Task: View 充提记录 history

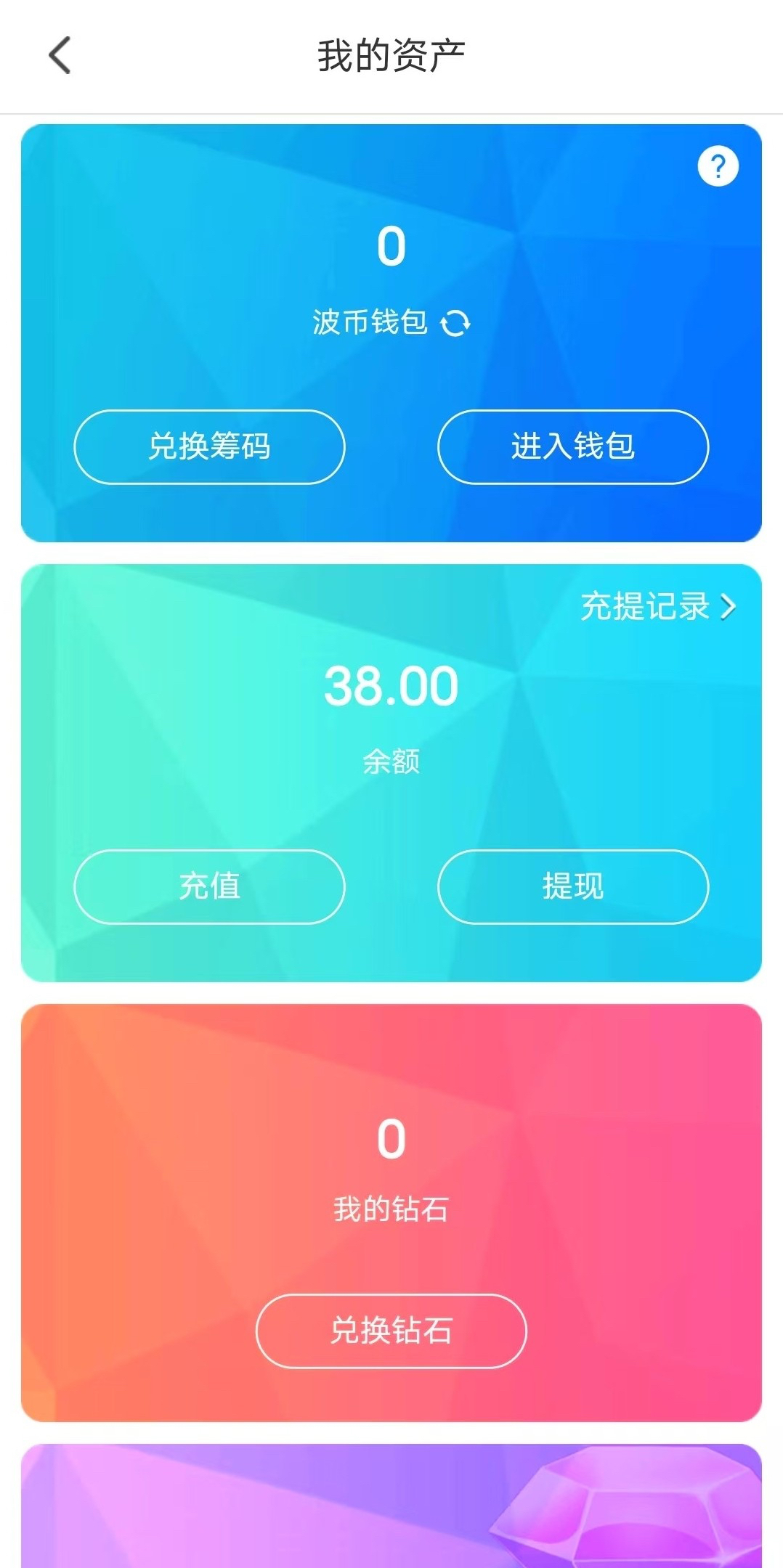Action: click(657, 606)
